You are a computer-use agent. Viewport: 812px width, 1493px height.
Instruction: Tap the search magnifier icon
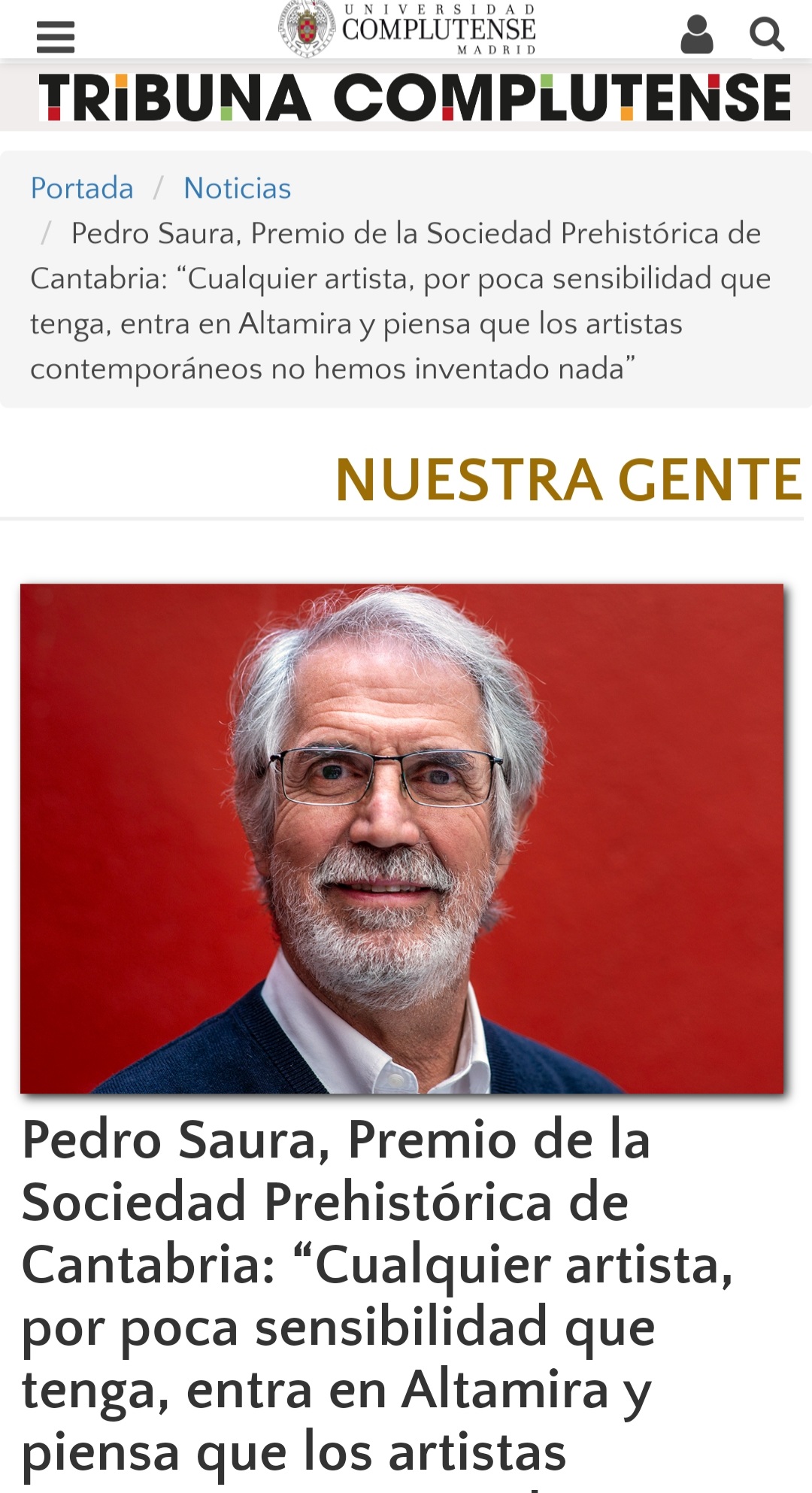766,35
